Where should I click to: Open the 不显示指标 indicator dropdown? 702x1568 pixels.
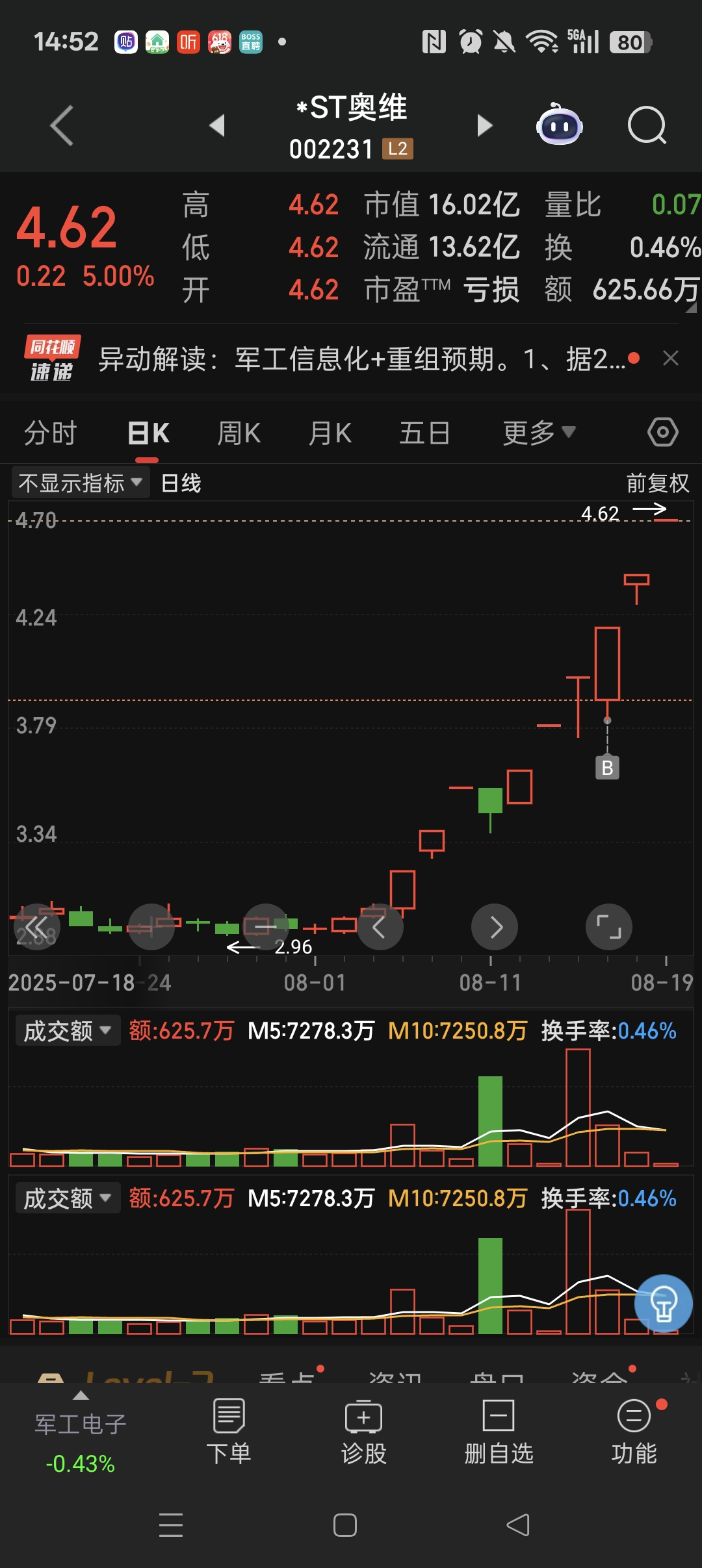tap(81, 483)
